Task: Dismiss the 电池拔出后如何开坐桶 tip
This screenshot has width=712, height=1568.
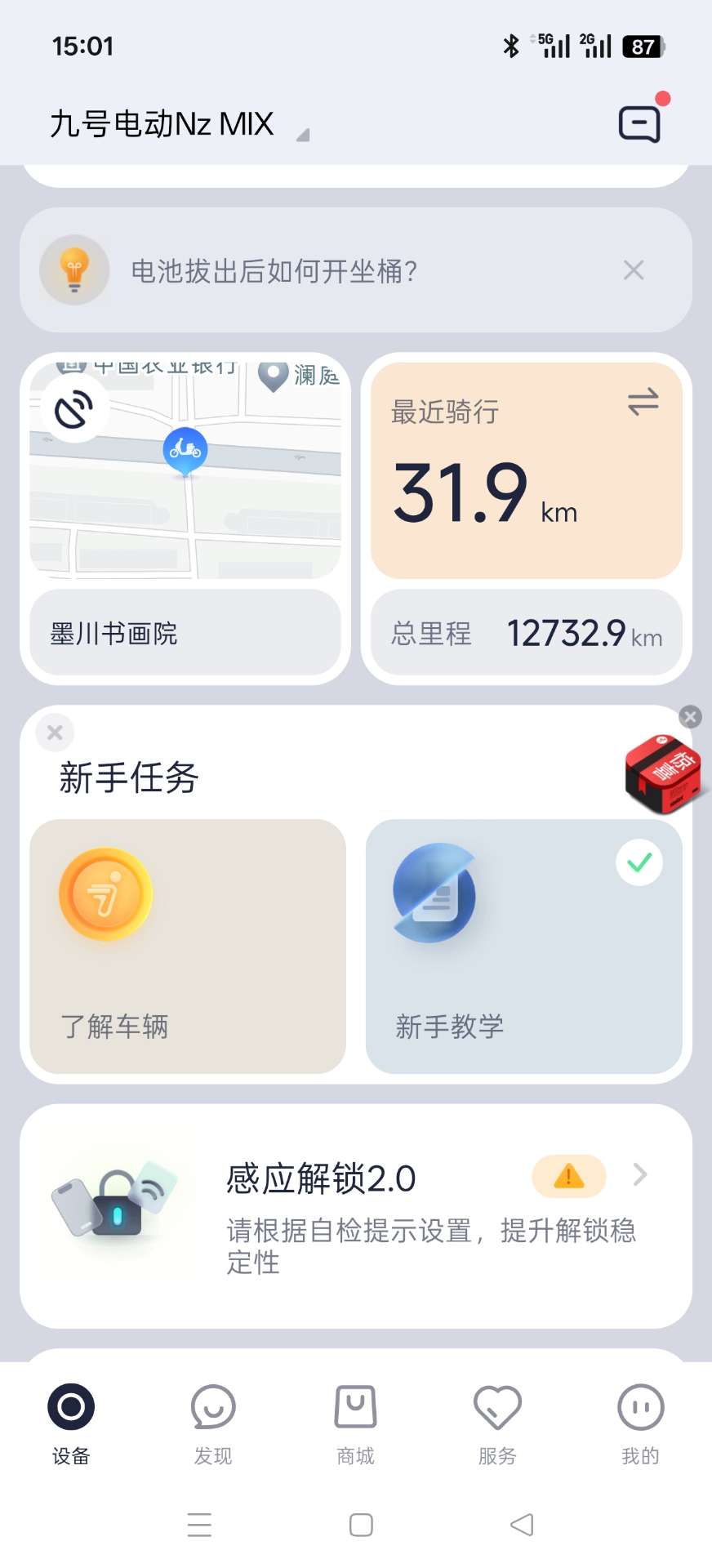Action: point(634,270)
